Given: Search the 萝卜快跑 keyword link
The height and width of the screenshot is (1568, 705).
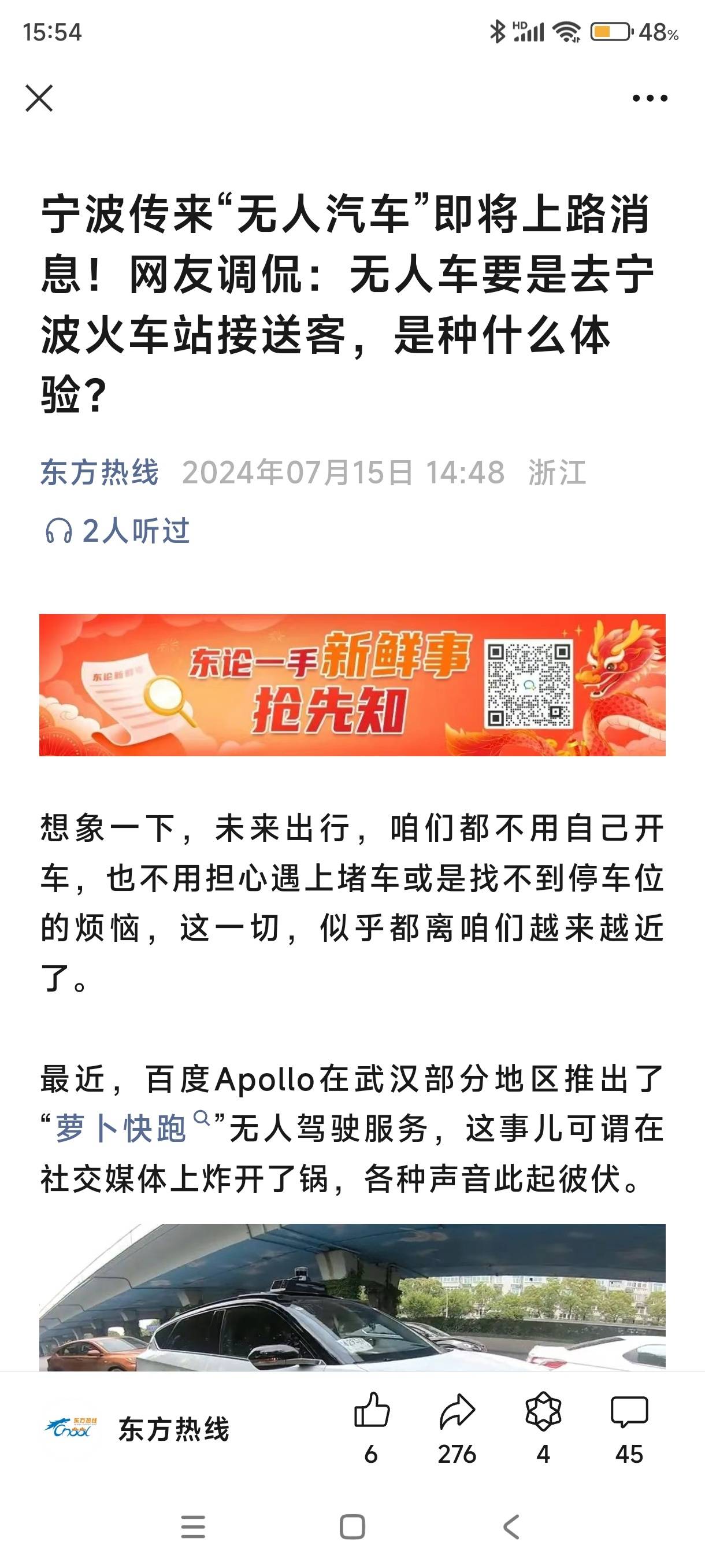Looking at the screenshot, I should [x=122, y=1129].
